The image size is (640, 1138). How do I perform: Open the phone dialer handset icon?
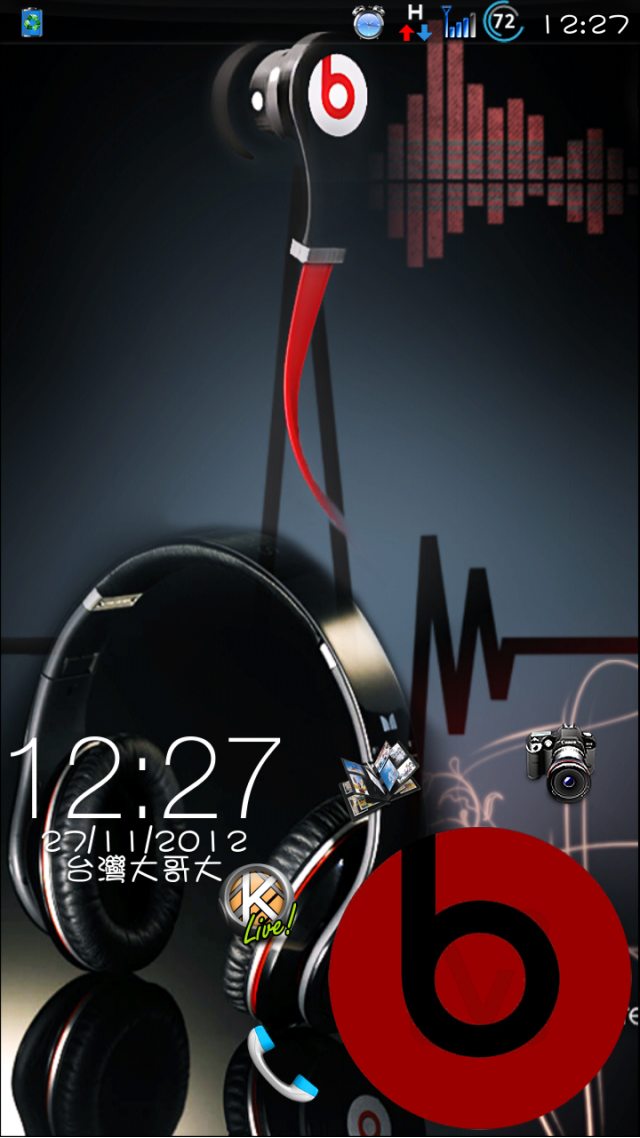click(x=283, y=1063)
